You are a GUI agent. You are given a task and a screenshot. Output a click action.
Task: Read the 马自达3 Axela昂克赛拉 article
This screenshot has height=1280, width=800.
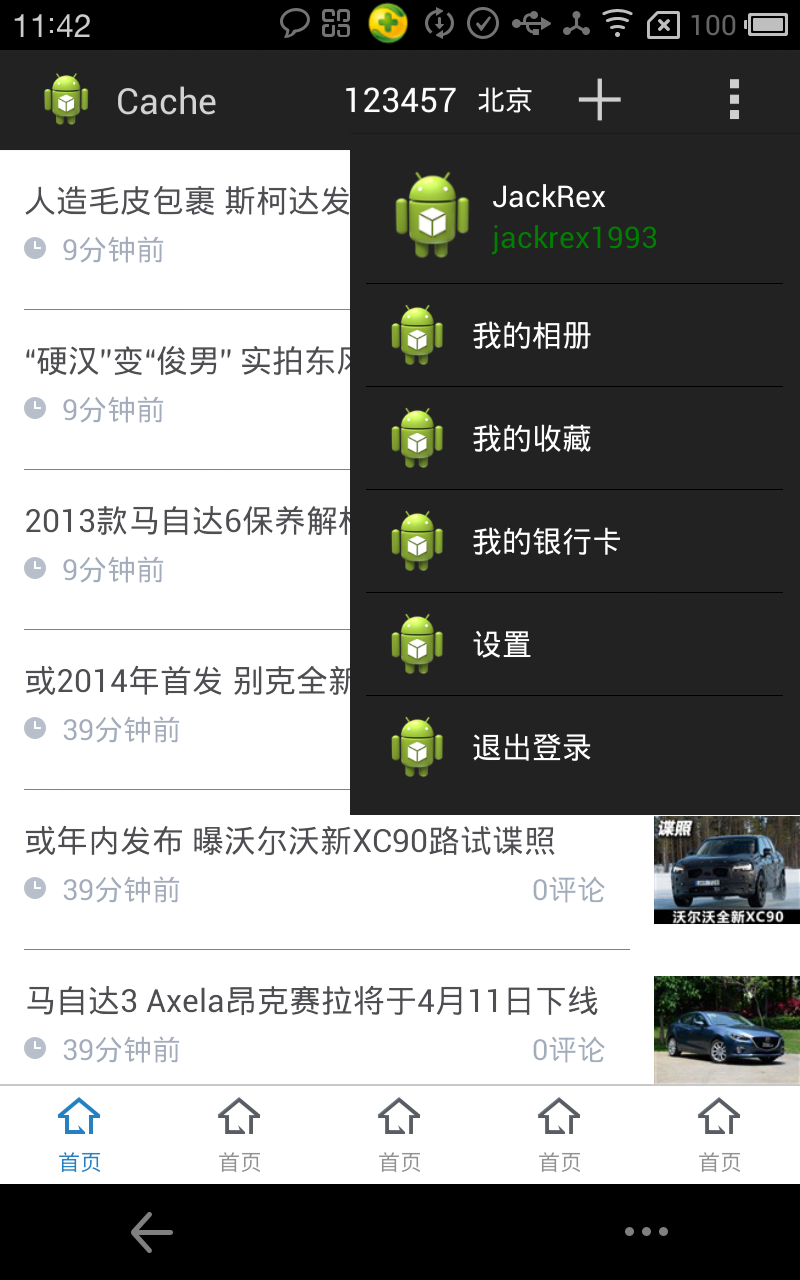coord(312,1001)
